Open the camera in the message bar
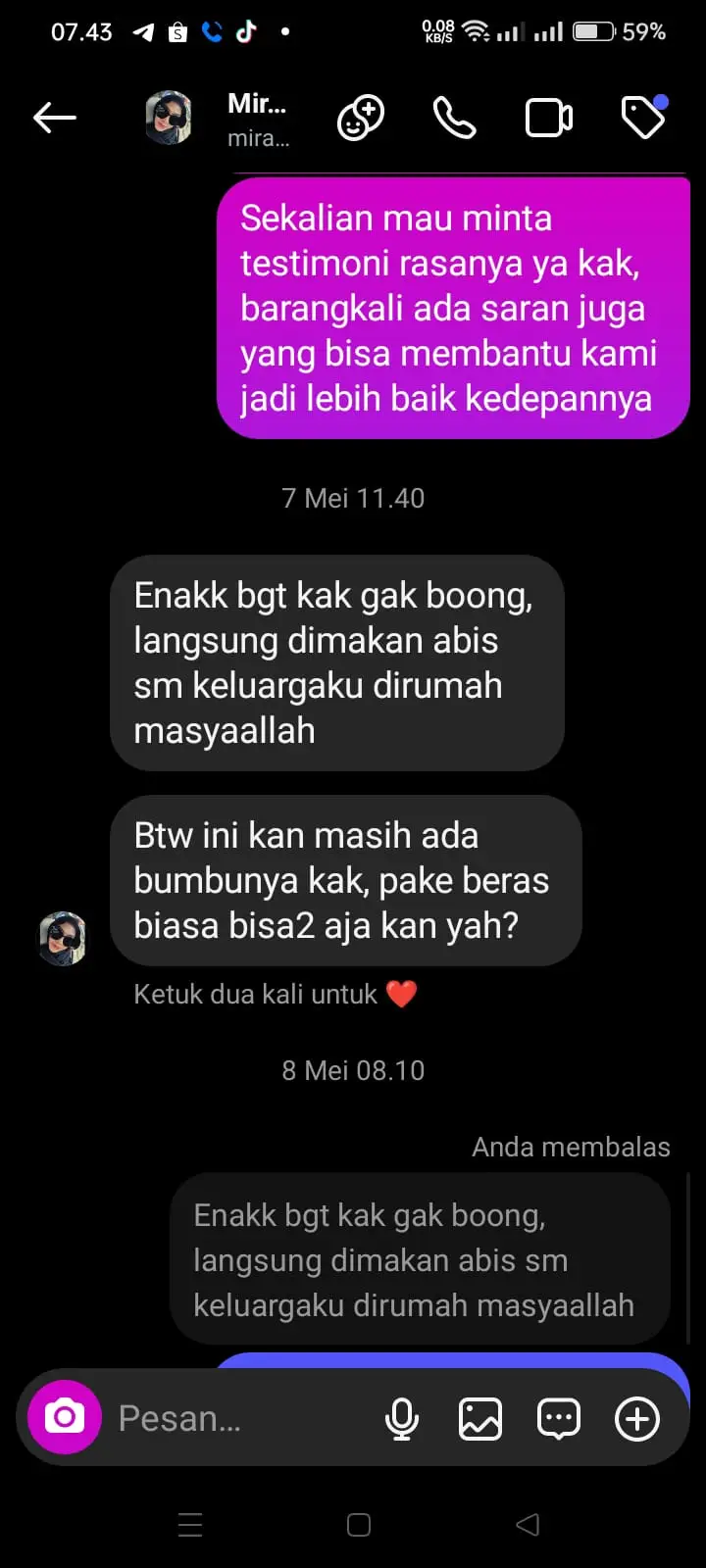 pos(65,1417)
